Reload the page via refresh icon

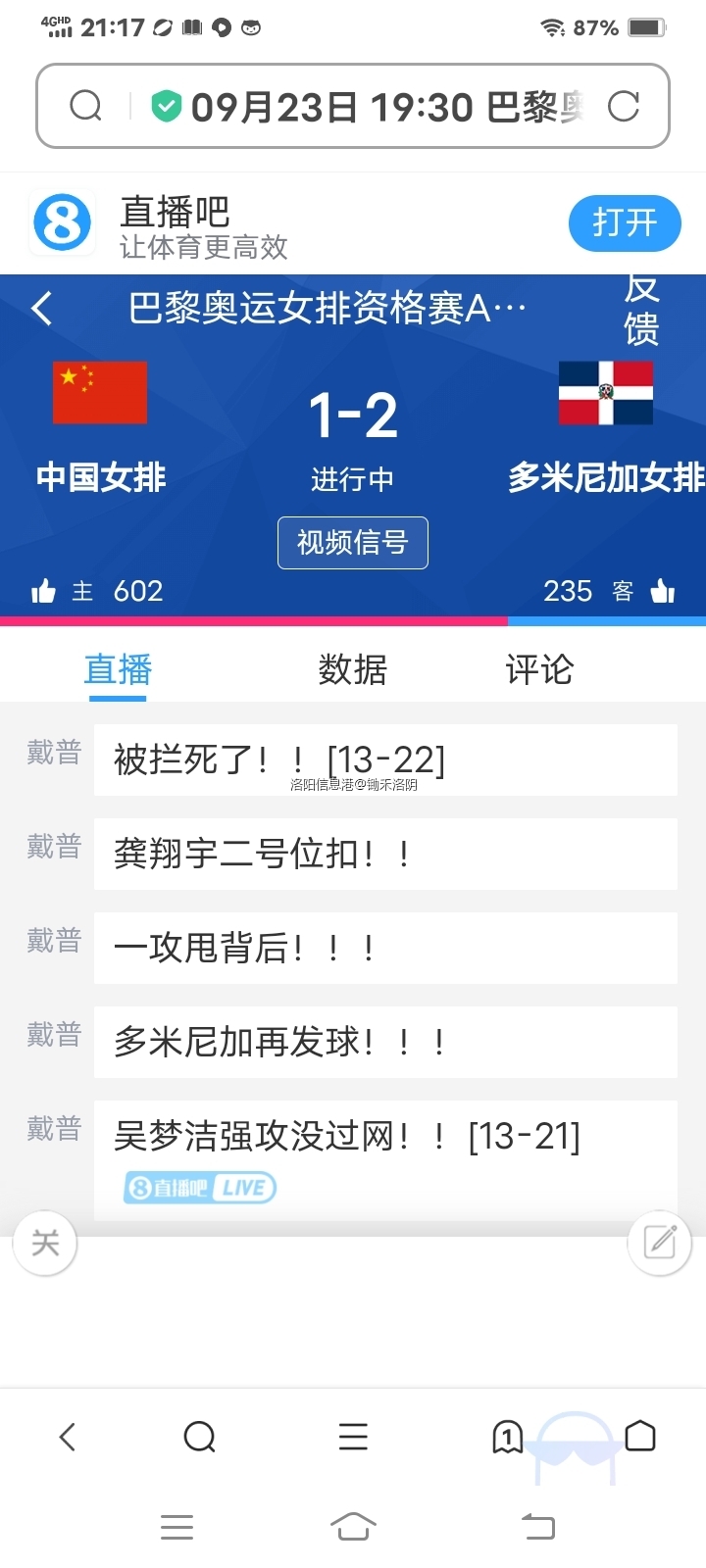coord(625,106)
